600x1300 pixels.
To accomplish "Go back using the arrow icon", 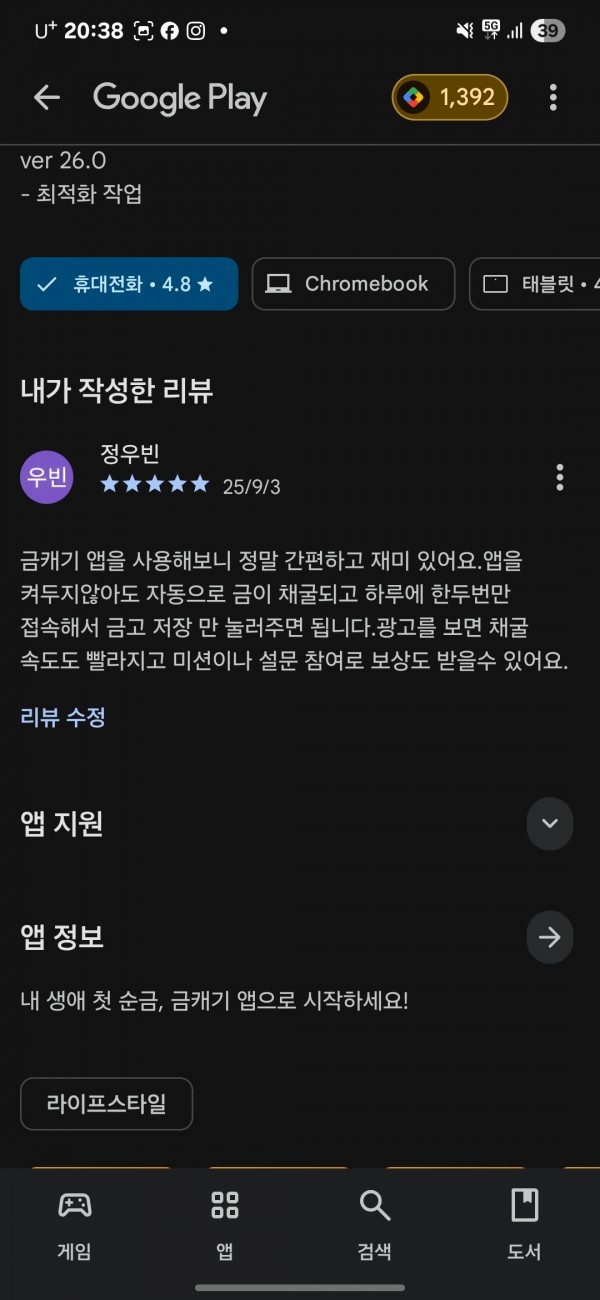I will coord(47,97).
